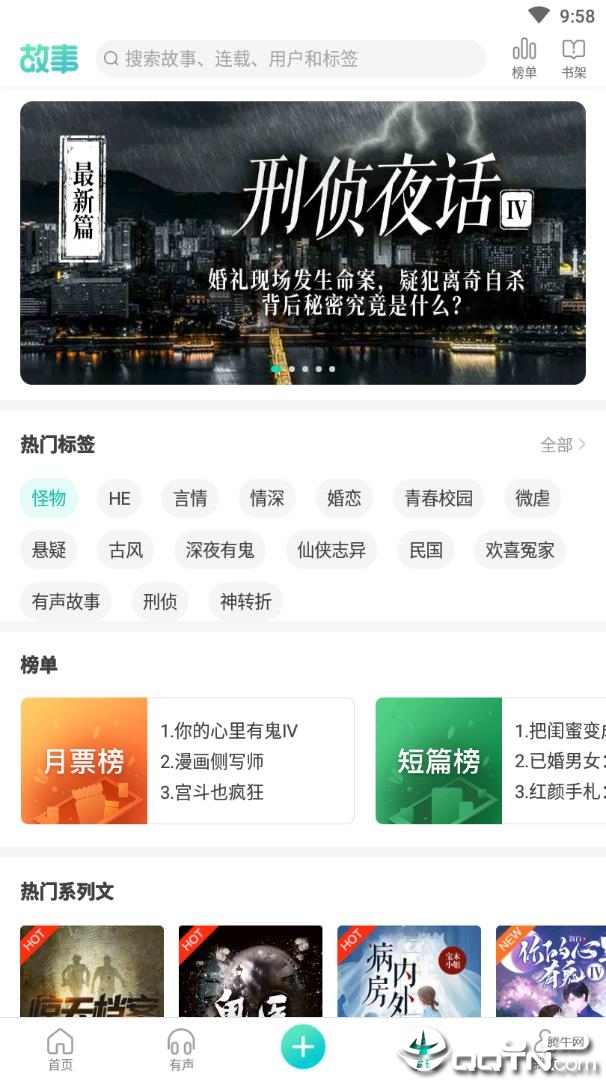606x1080 pixels.
Task: Pick the 悬疑 tag chip
Action: [x=49, y=550]
